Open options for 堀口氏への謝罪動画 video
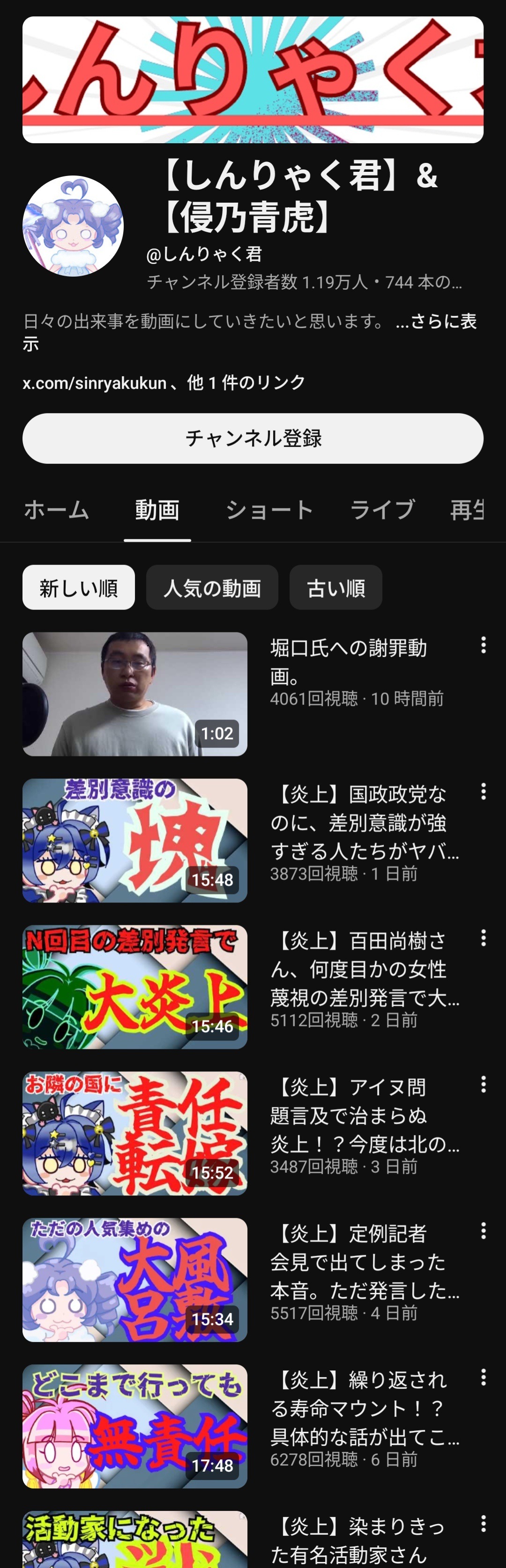The height and width of the screenshot is (1568, 506). coord(484,645)
